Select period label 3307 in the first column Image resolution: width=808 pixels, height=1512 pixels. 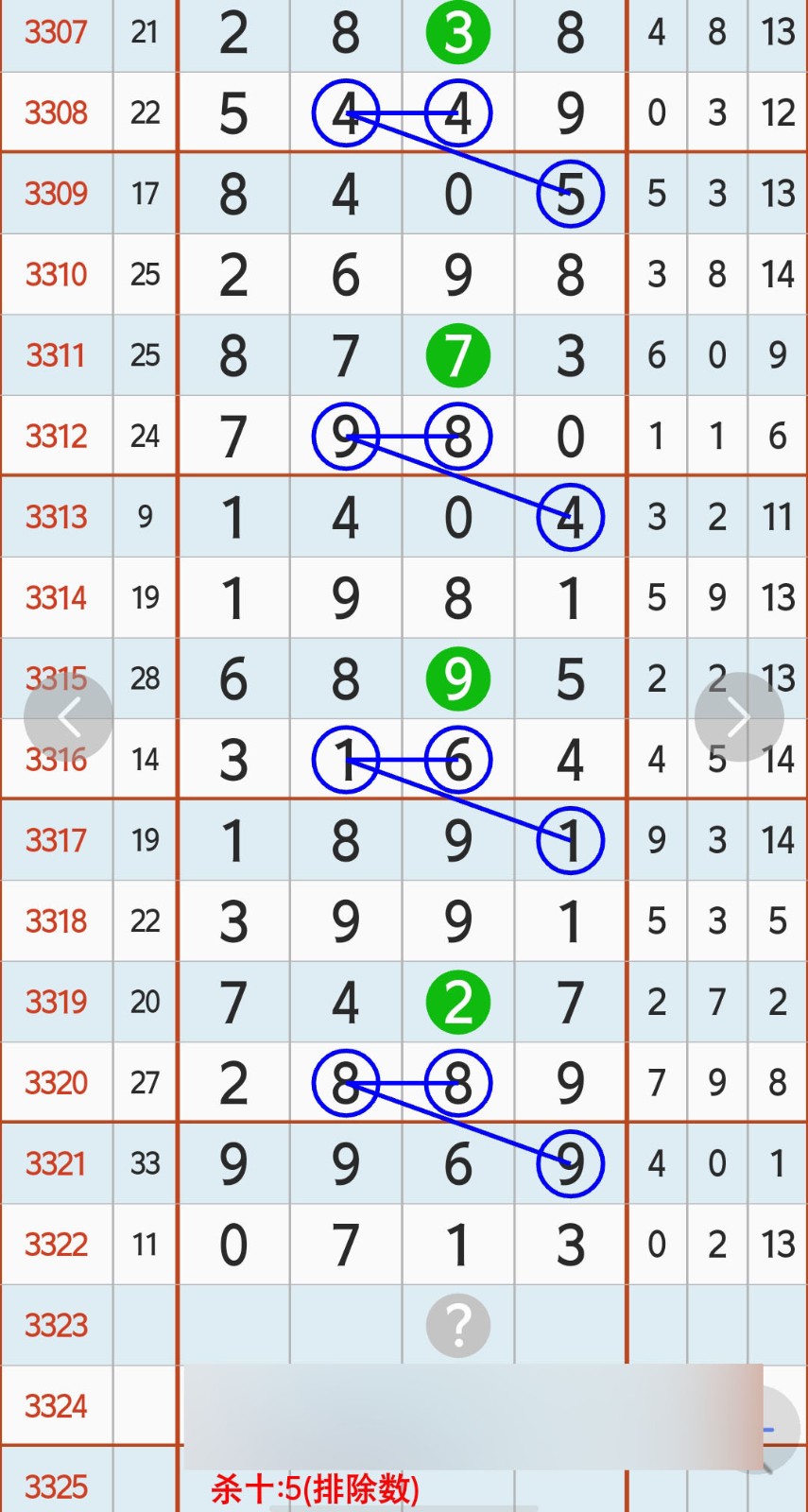56,32
